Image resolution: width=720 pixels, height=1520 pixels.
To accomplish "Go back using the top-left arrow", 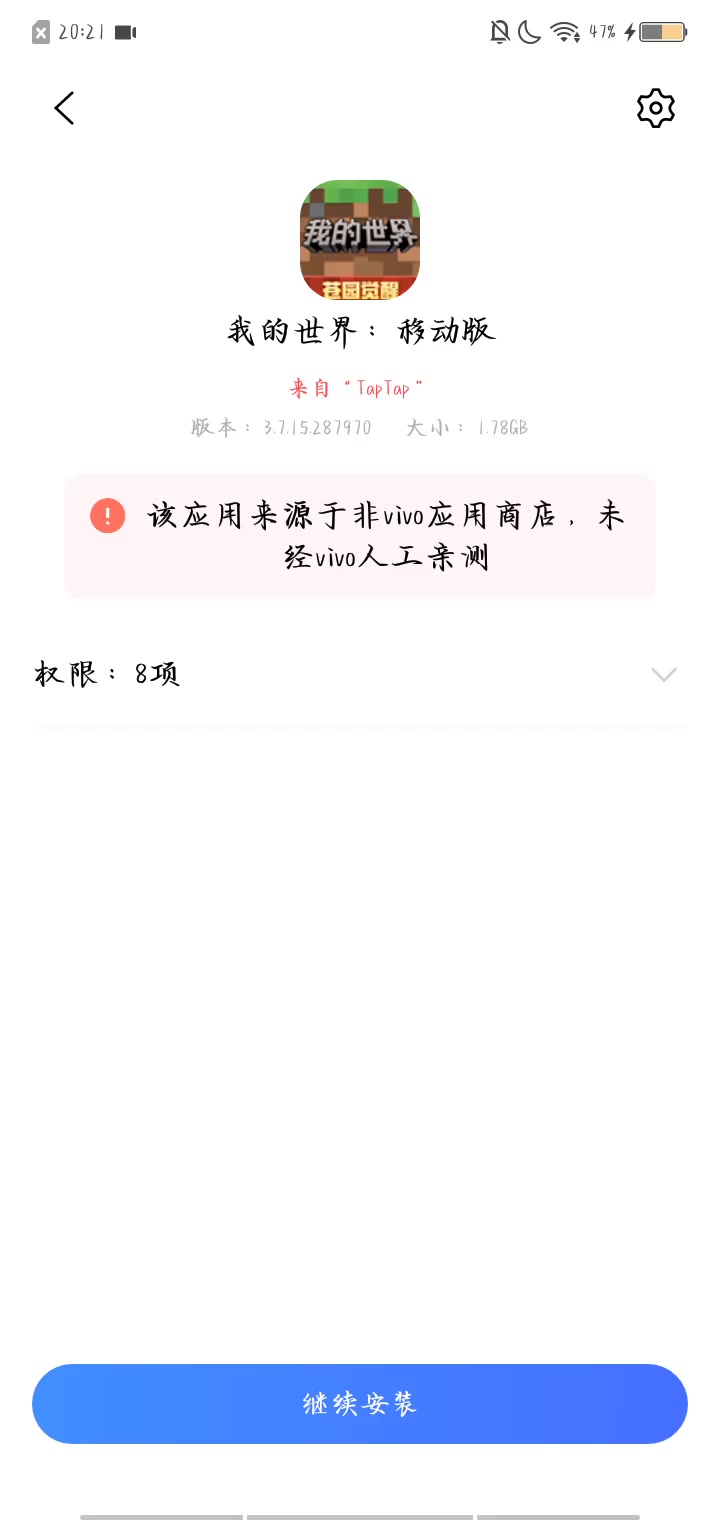I will pyautogui.click(x=64, y=108).
